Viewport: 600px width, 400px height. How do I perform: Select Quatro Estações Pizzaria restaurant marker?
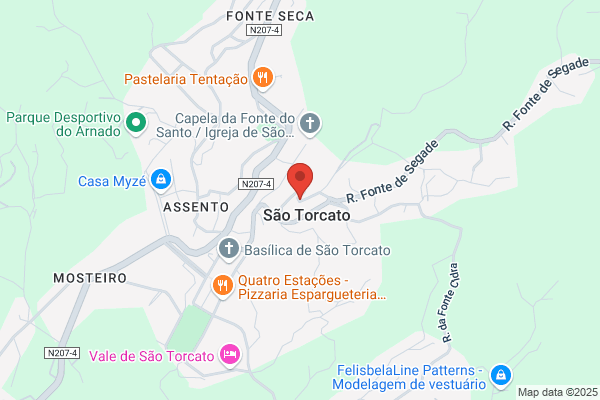pos(223,286)
